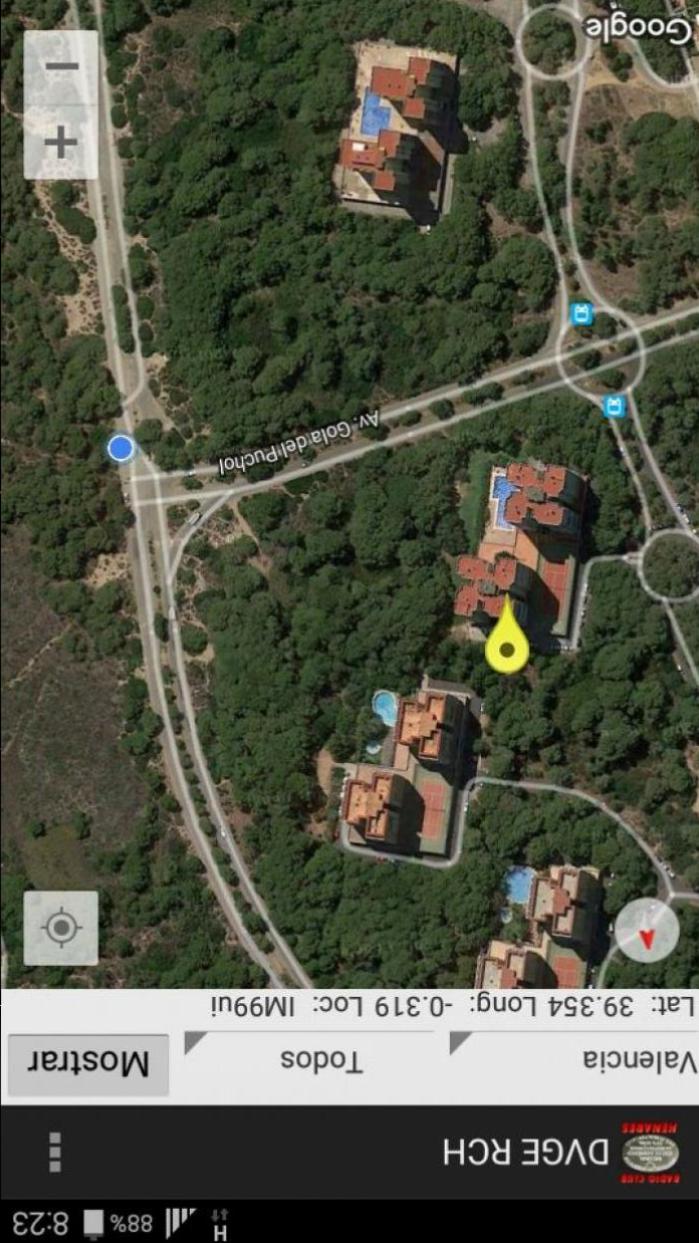Tap the Mostrar button
Viewport: 699px width, 1243px height.
pyautogui.click(x=88, y=1064)
